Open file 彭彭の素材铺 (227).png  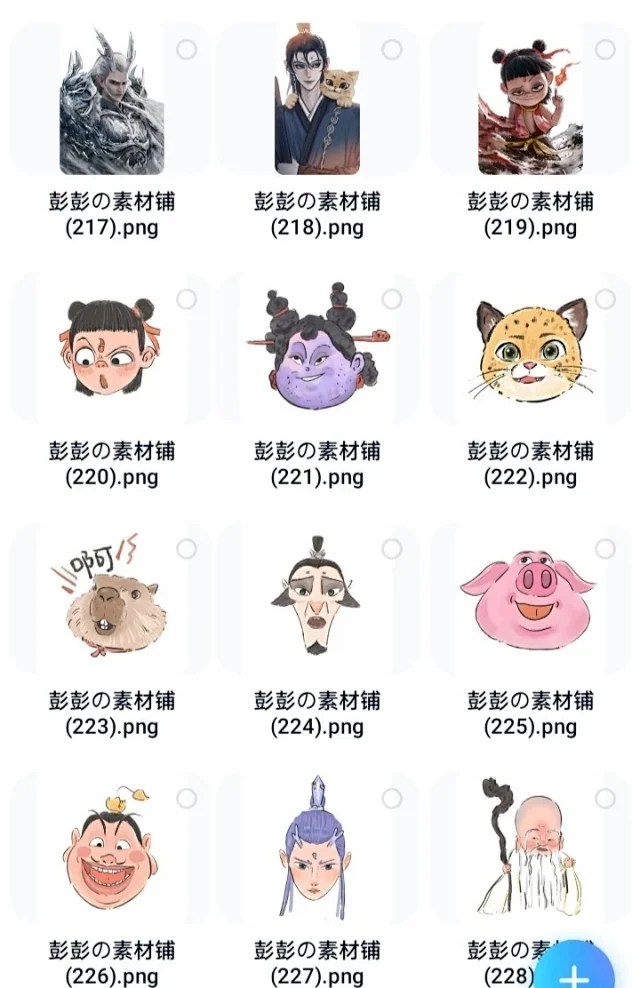pos(318,846)
